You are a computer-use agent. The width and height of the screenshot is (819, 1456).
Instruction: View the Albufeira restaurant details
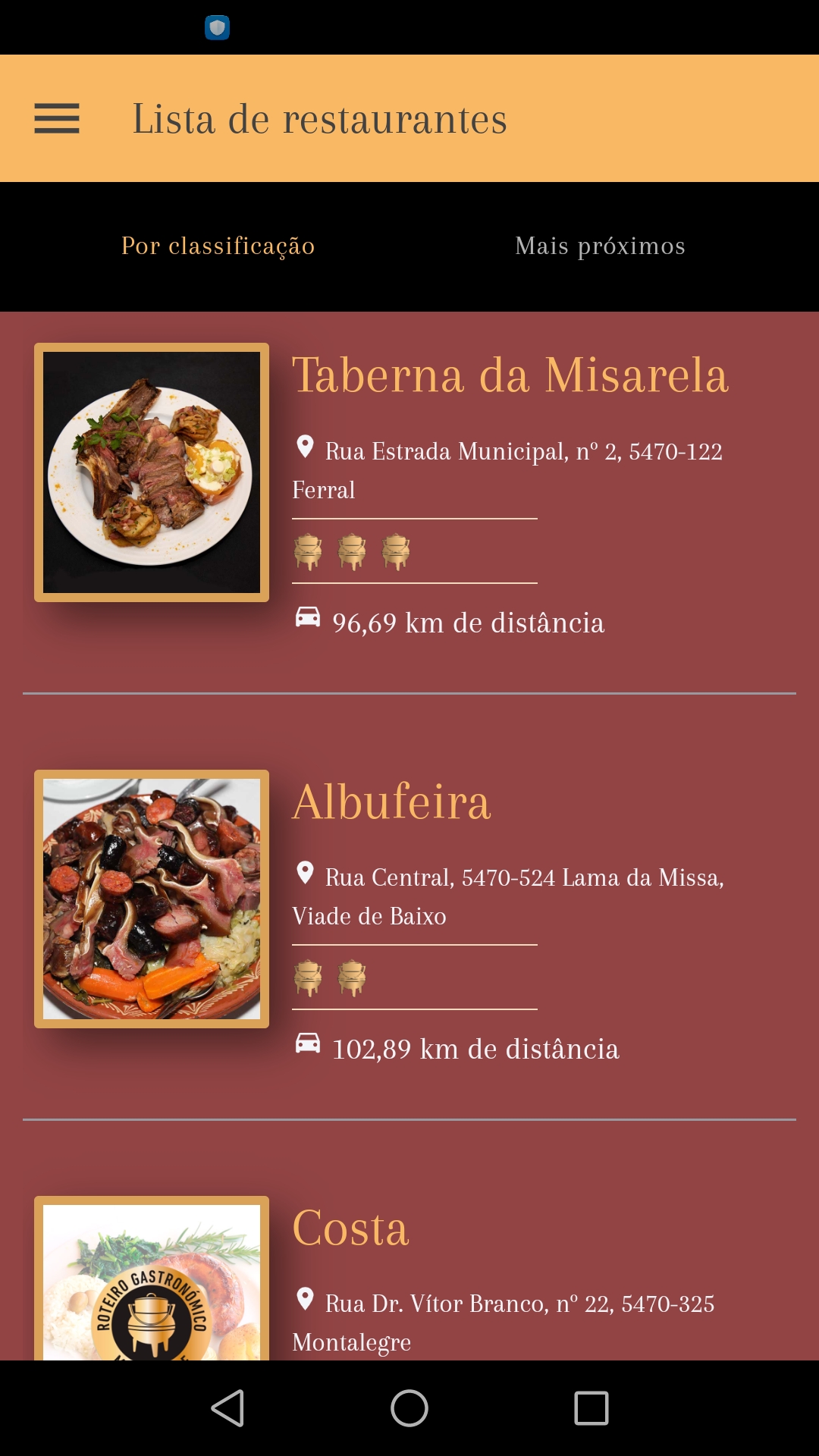[x=391, y=802]
